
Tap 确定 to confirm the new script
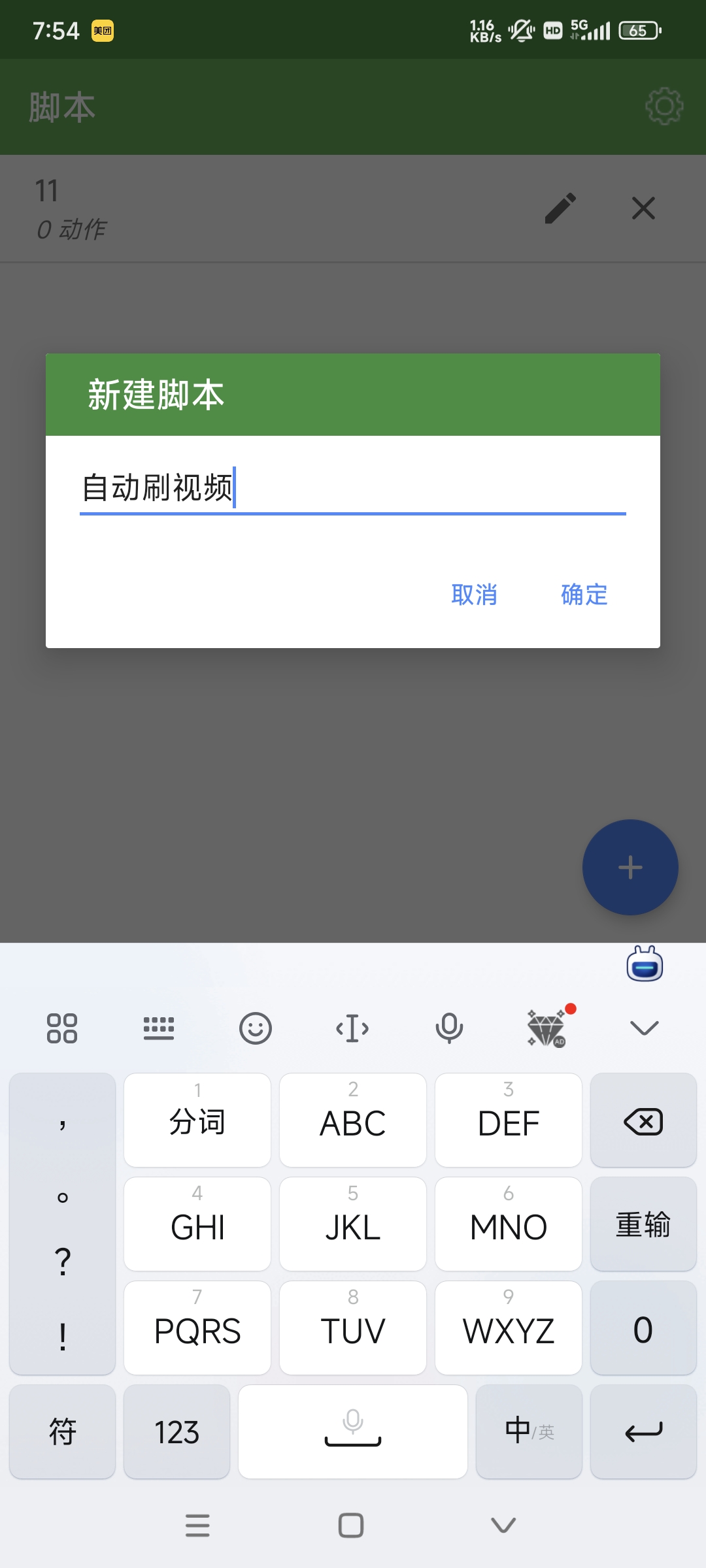(584, 595)
